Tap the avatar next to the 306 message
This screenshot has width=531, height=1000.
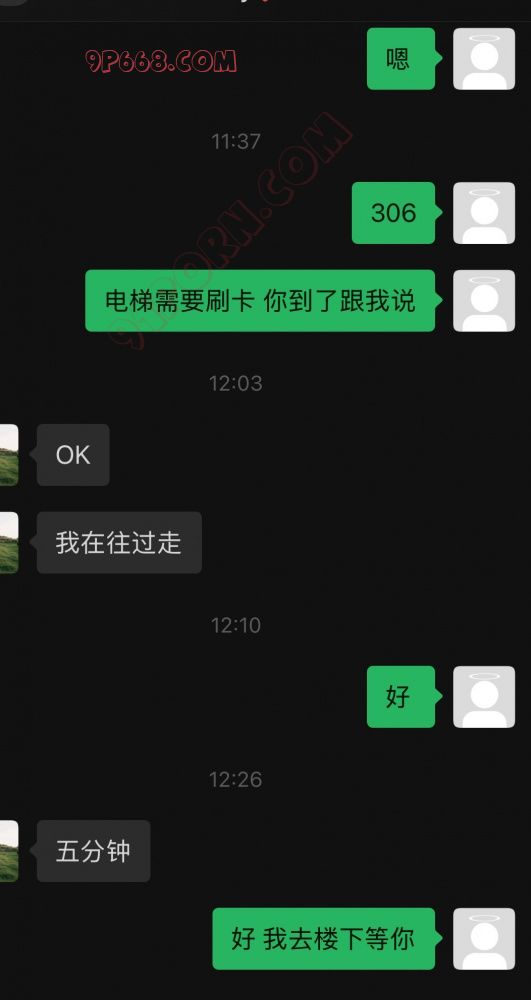point(484,213)
